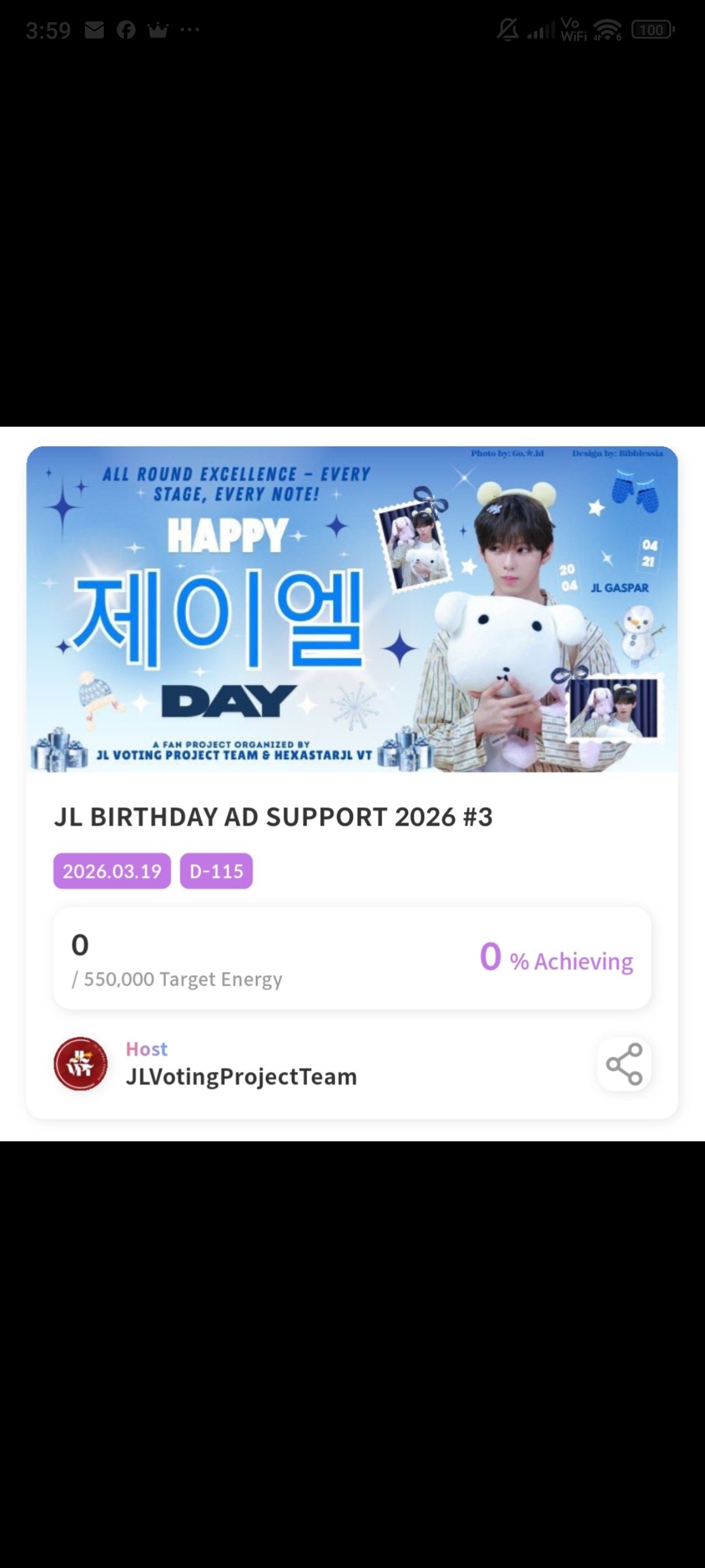Tap the JL BIRTHDAY AD SUPPORT 2026 #3 title

tap(275, 818)
